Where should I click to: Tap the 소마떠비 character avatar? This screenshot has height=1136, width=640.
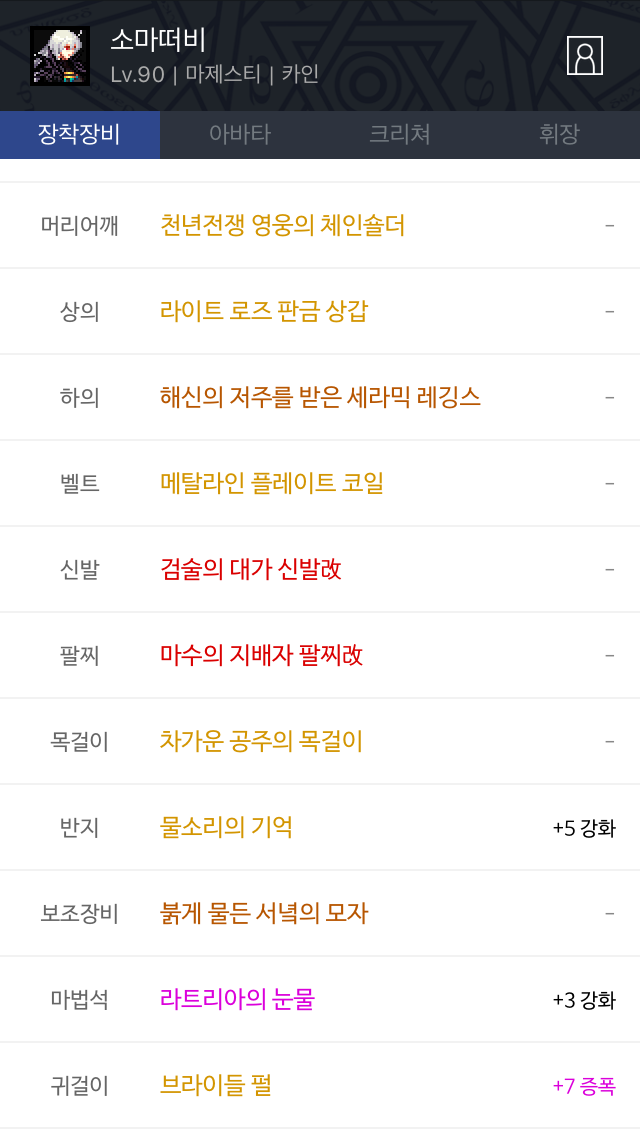tap(60, 56)
